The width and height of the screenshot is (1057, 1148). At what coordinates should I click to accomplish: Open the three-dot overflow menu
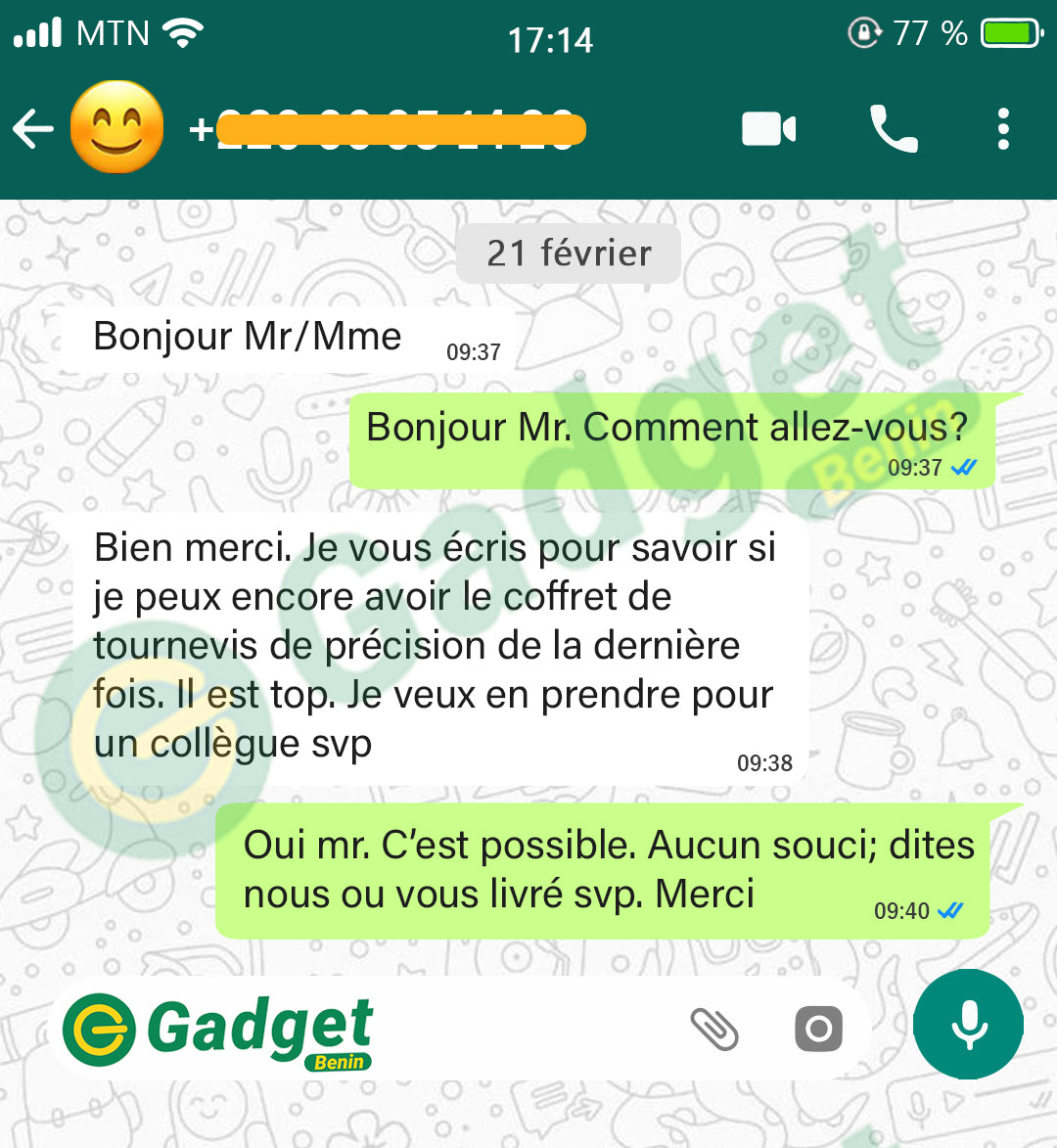[1003, 129]
